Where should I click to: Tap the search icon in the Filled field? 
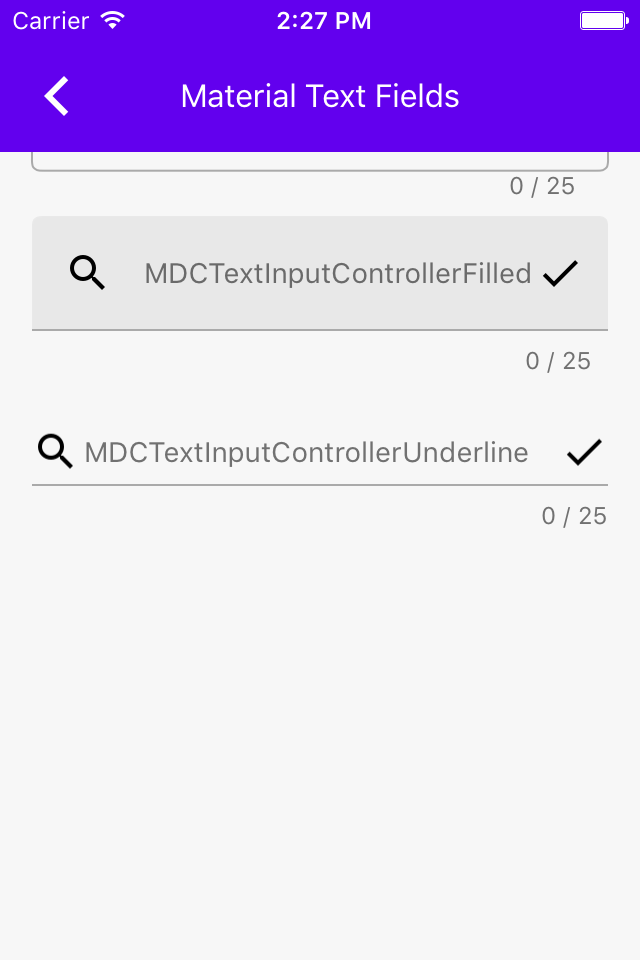88,273
